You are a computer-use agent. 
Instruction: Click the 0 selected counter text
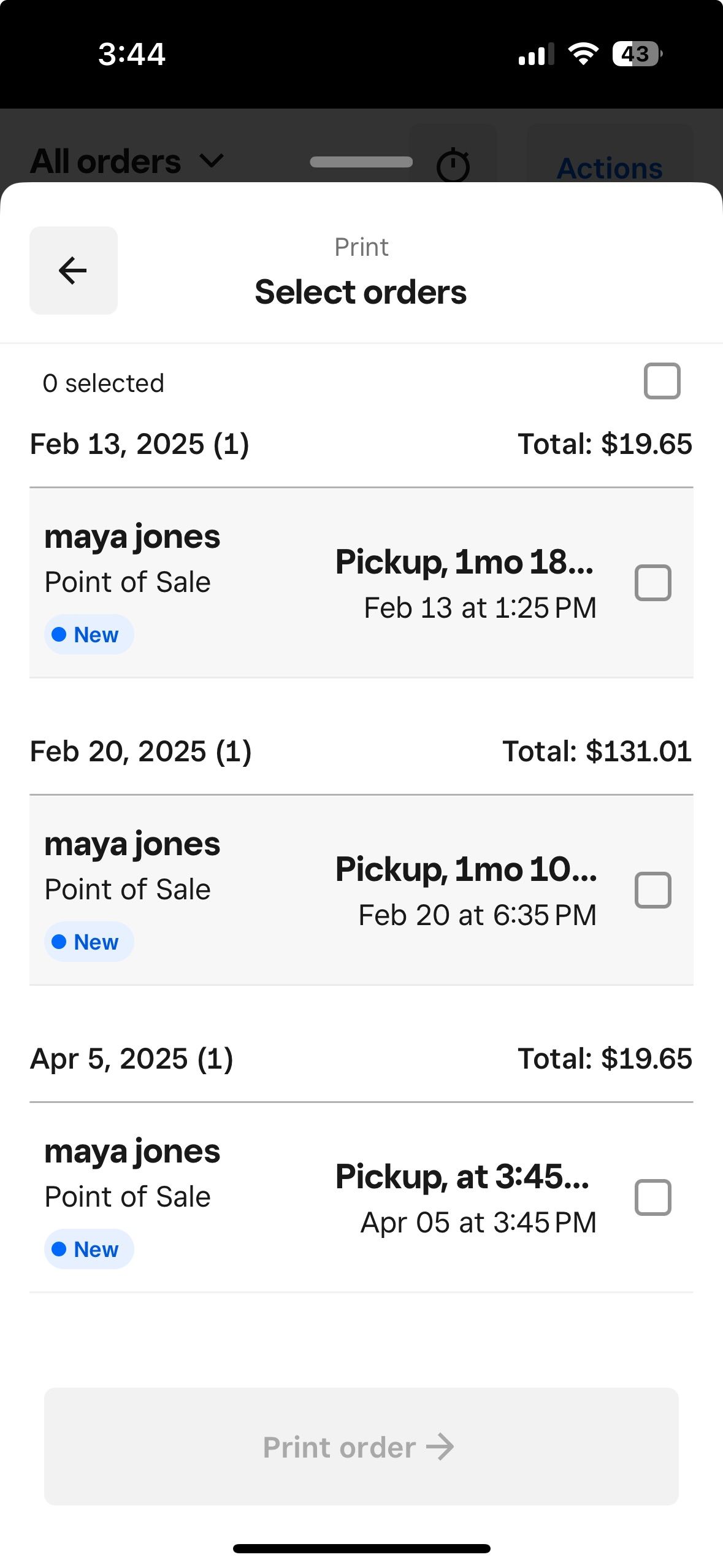(x=102, y=382)
